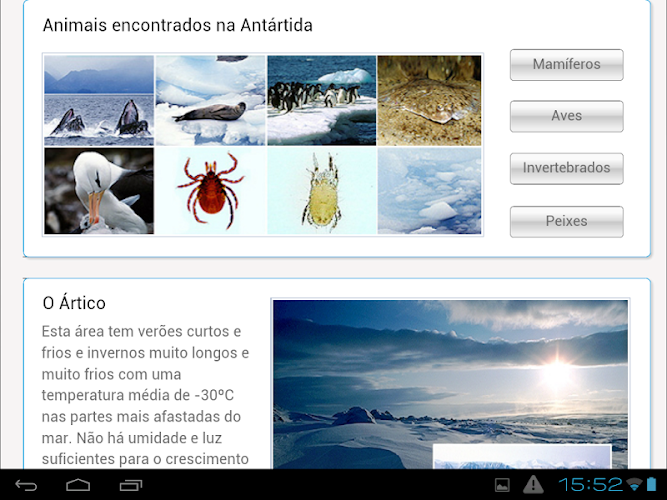Open the Peixes category
Viewport: 667px width, 500px height.
click(566, 221)
